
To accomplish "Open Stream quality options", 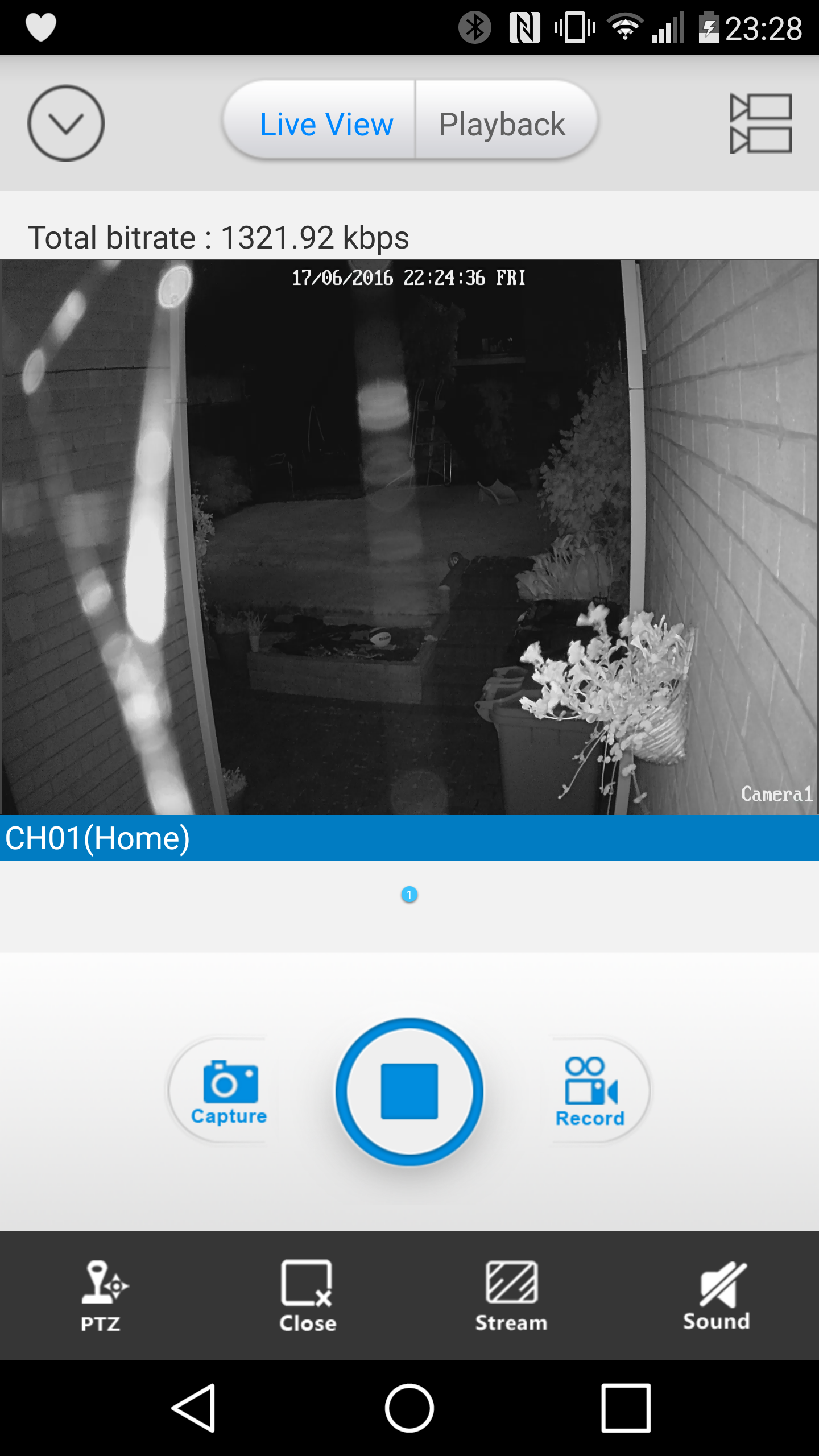I will pyautogui.click(x=512, y=1297).
